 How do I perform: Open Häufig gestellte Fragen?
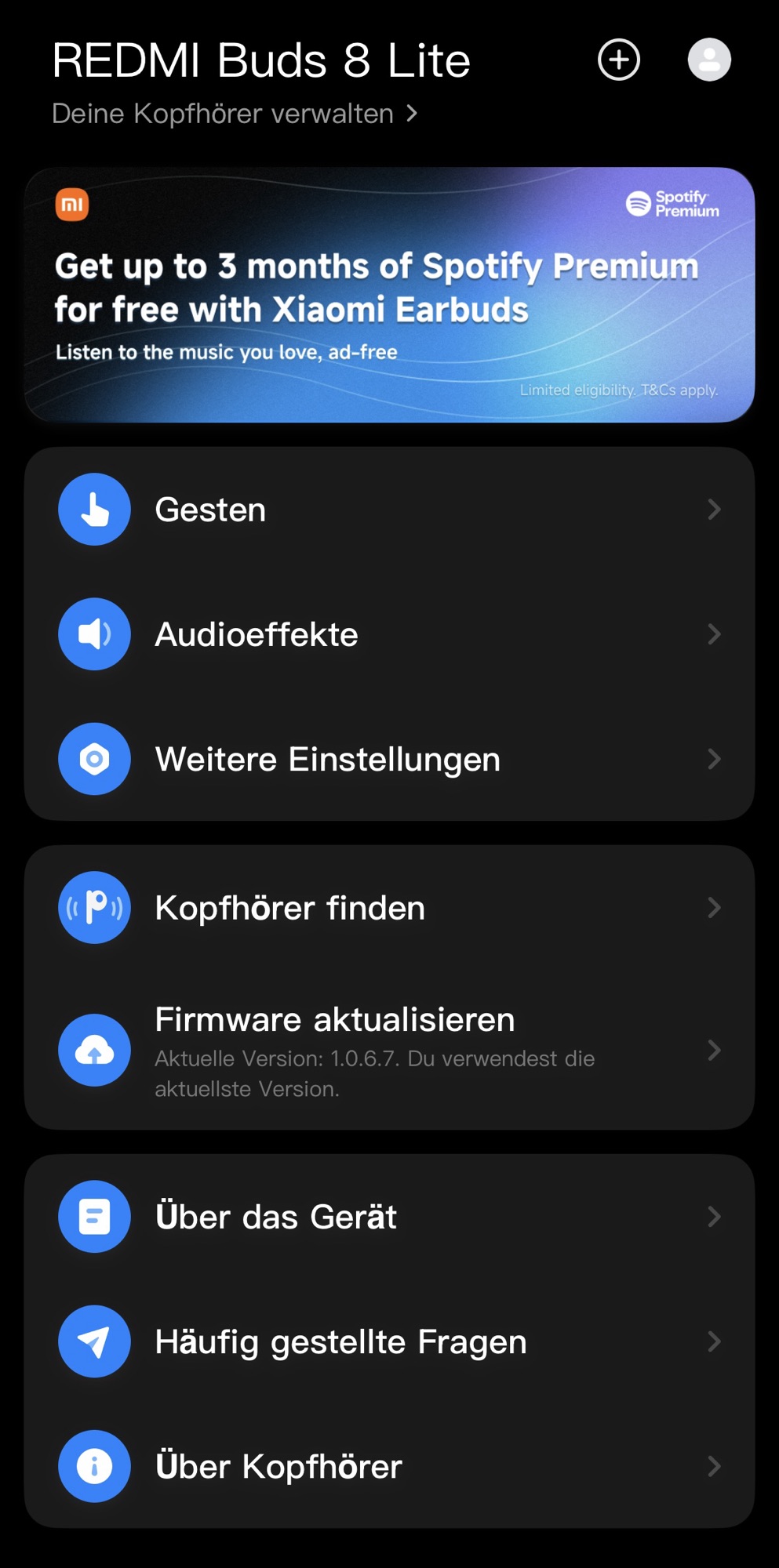click(x=389, y=1341)
